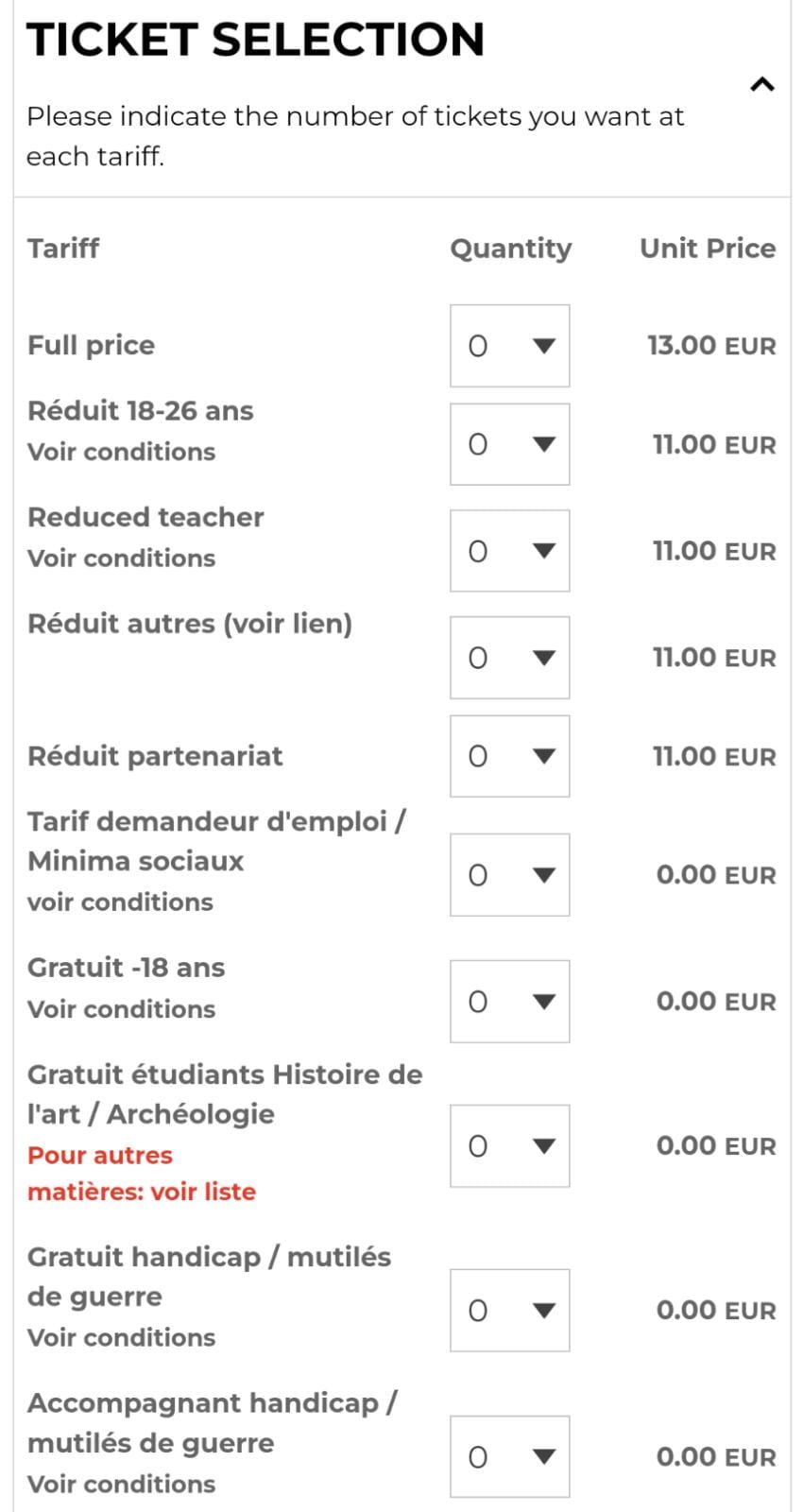View conditions under Tarif demandeur d'emploi

(x=120, y=902)
